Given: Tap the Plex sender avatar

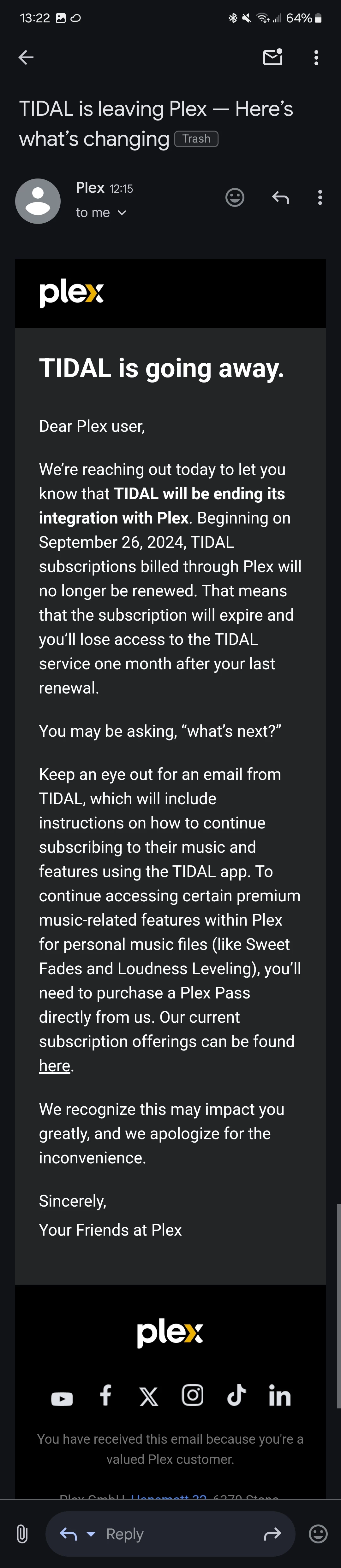Looking at the screenshot, I should pos(38,201).
